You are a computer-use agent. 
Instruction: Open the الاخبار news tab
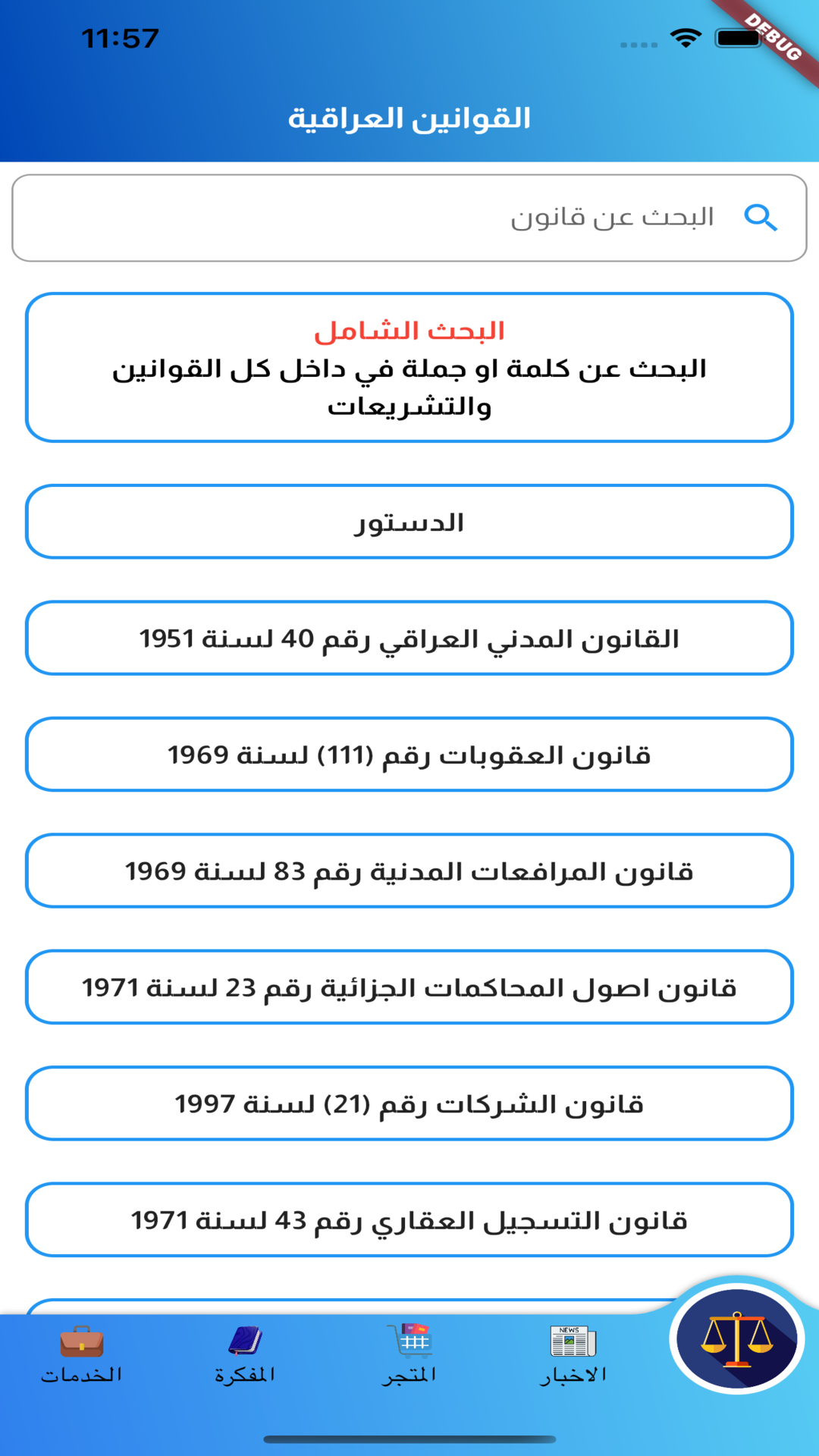tap(573, 1355)
